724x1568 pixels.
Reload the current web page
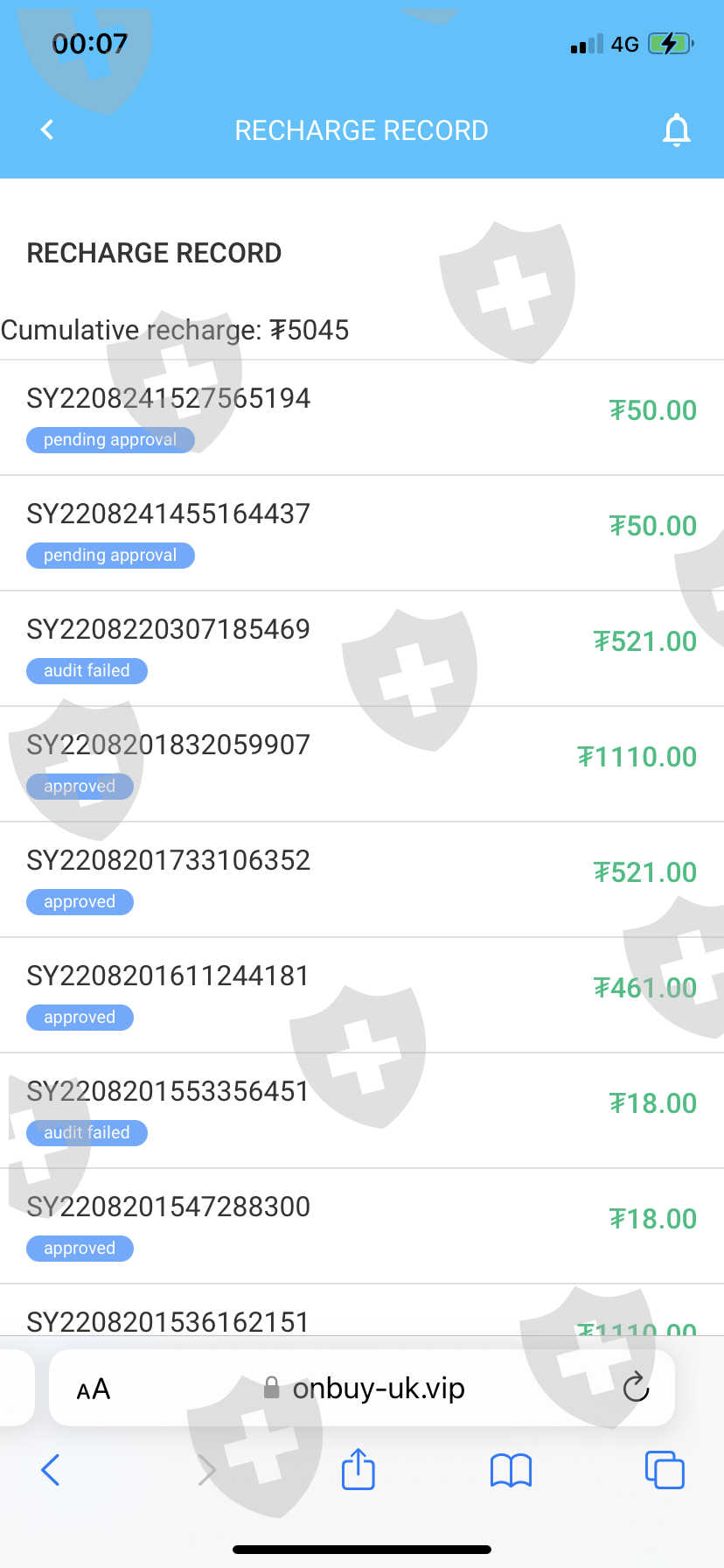point(635,1387)
